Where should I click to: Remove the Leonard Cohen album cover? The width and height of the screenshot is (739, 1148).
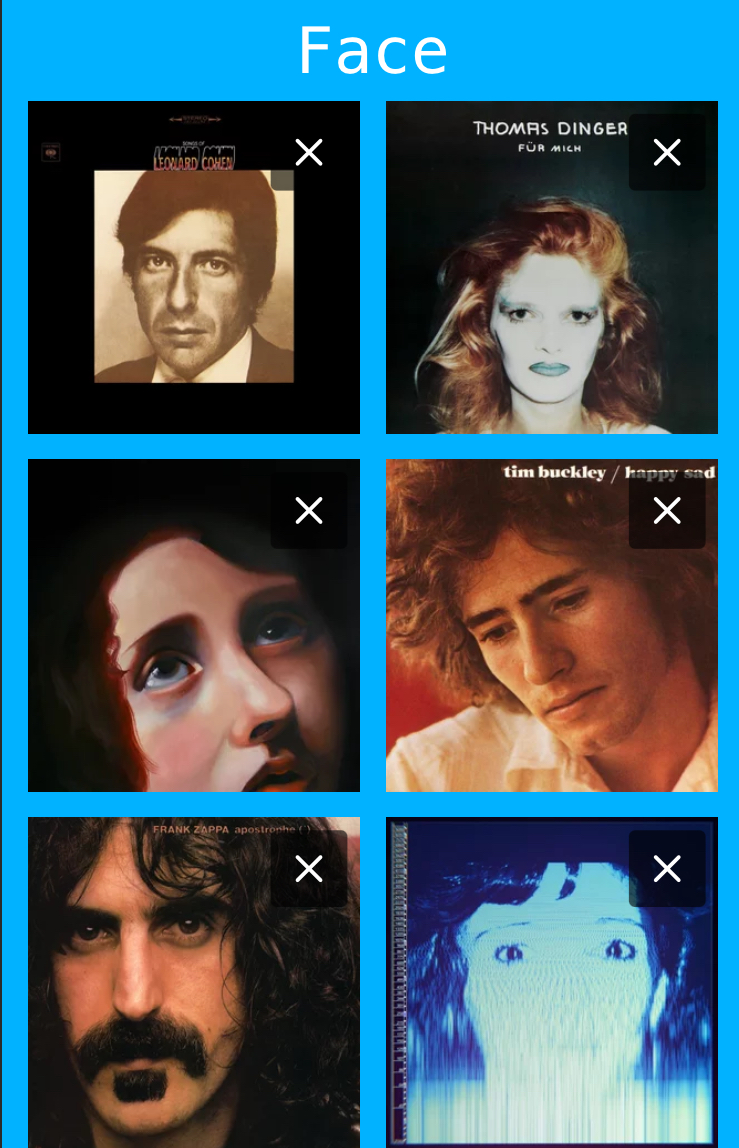(309, 152)
